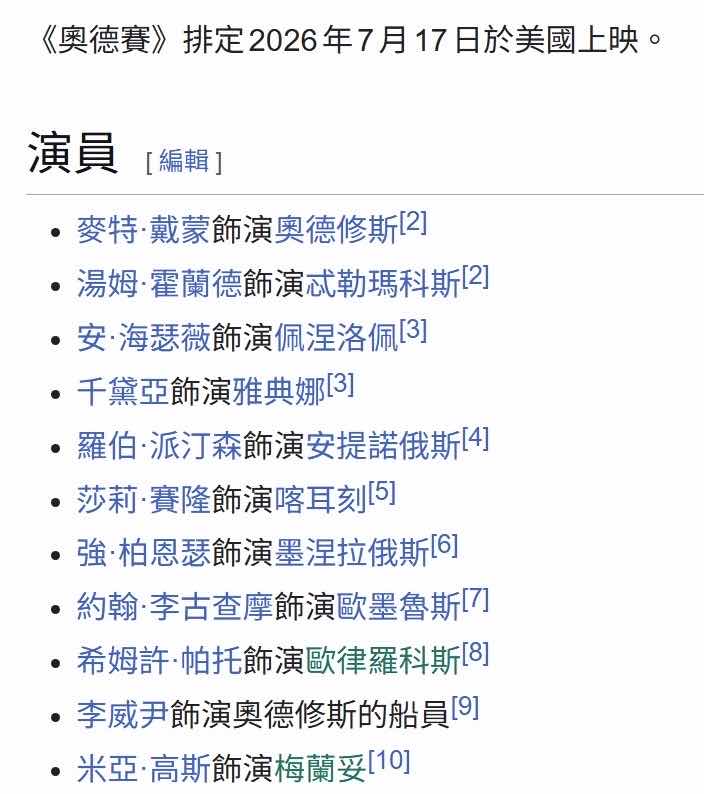Visit the 湯姆·霍蘭德 article
Screen dimensions: 704x794
(x=159, y=285)
